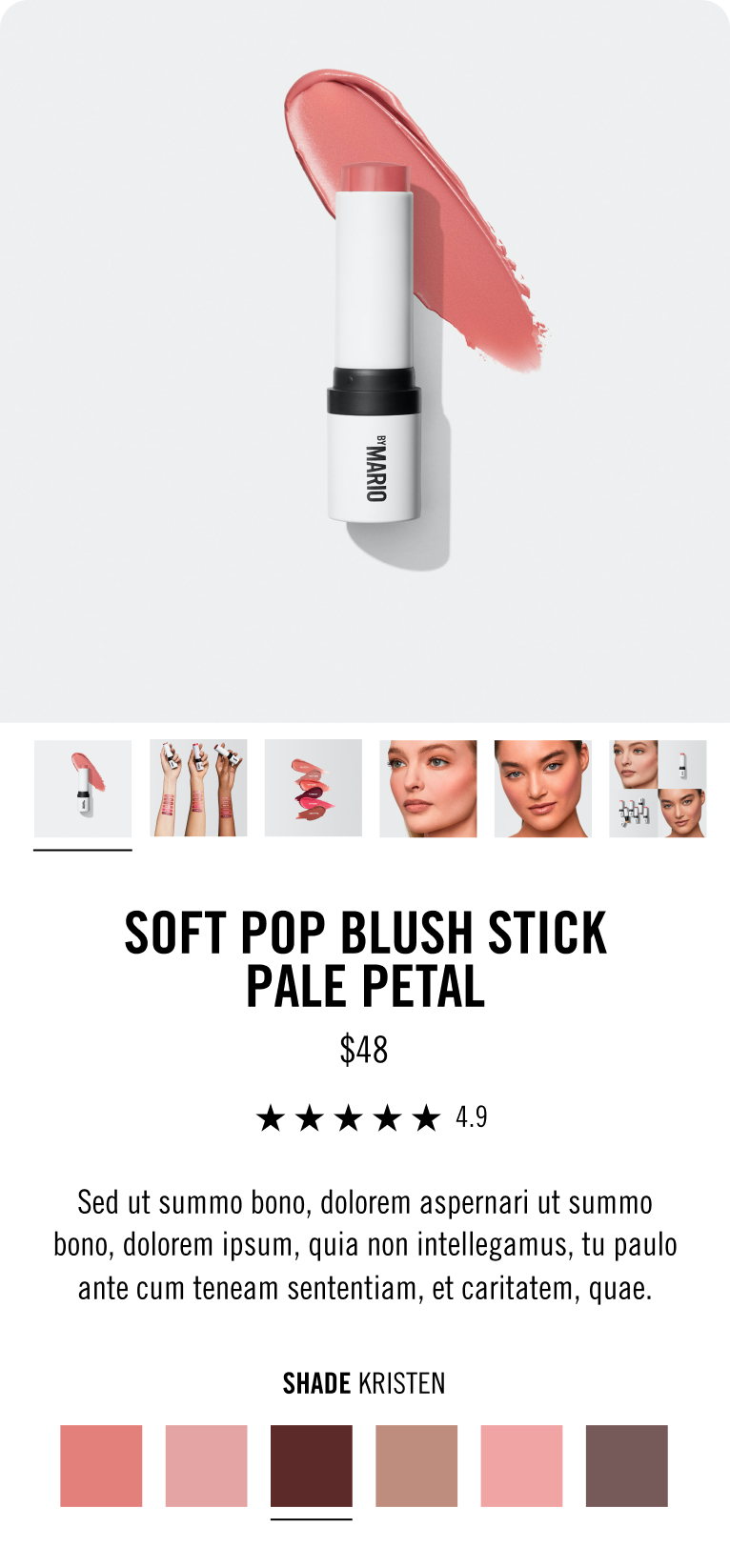Open the stacked shade smears thumbnail
This screenshot has width=730, height=1568.
click(313, 789)
